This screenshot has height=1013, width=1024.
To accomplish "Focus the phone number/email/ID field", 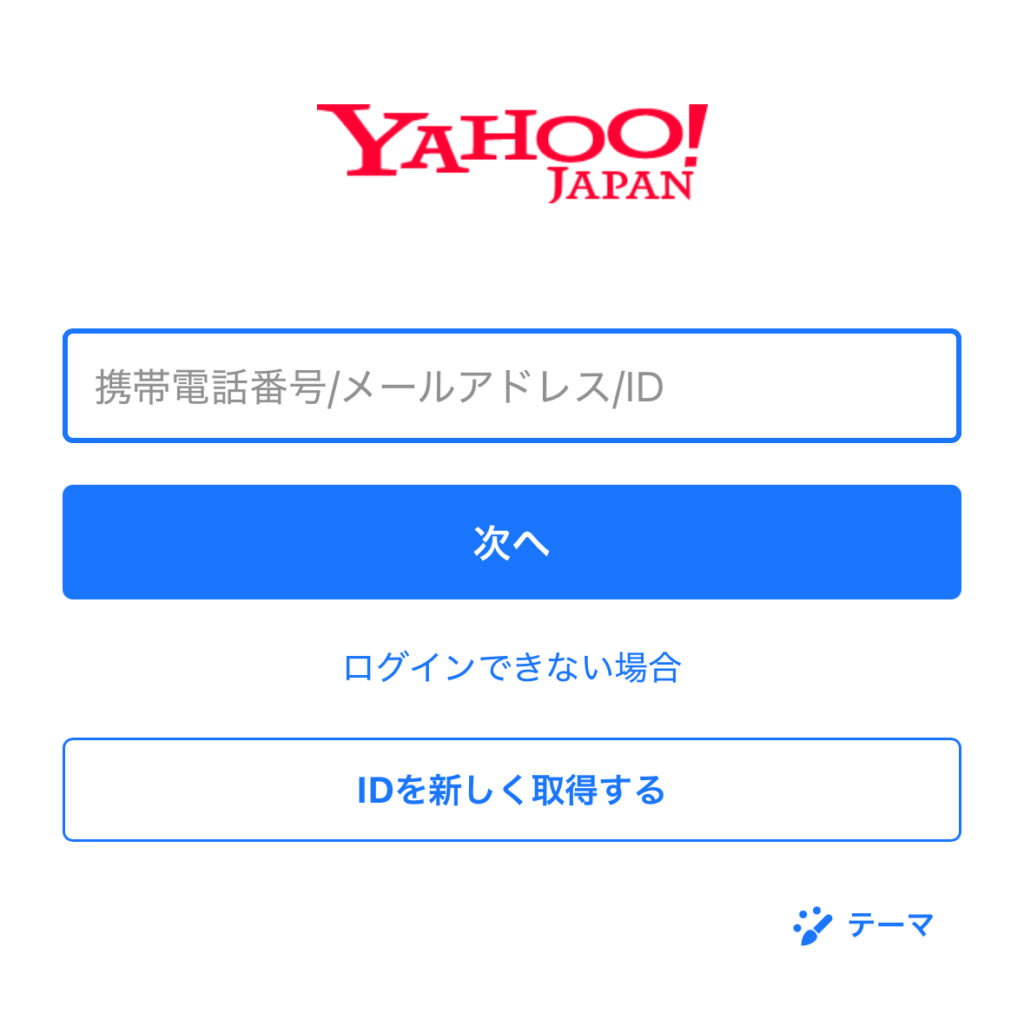I will 511,386.
